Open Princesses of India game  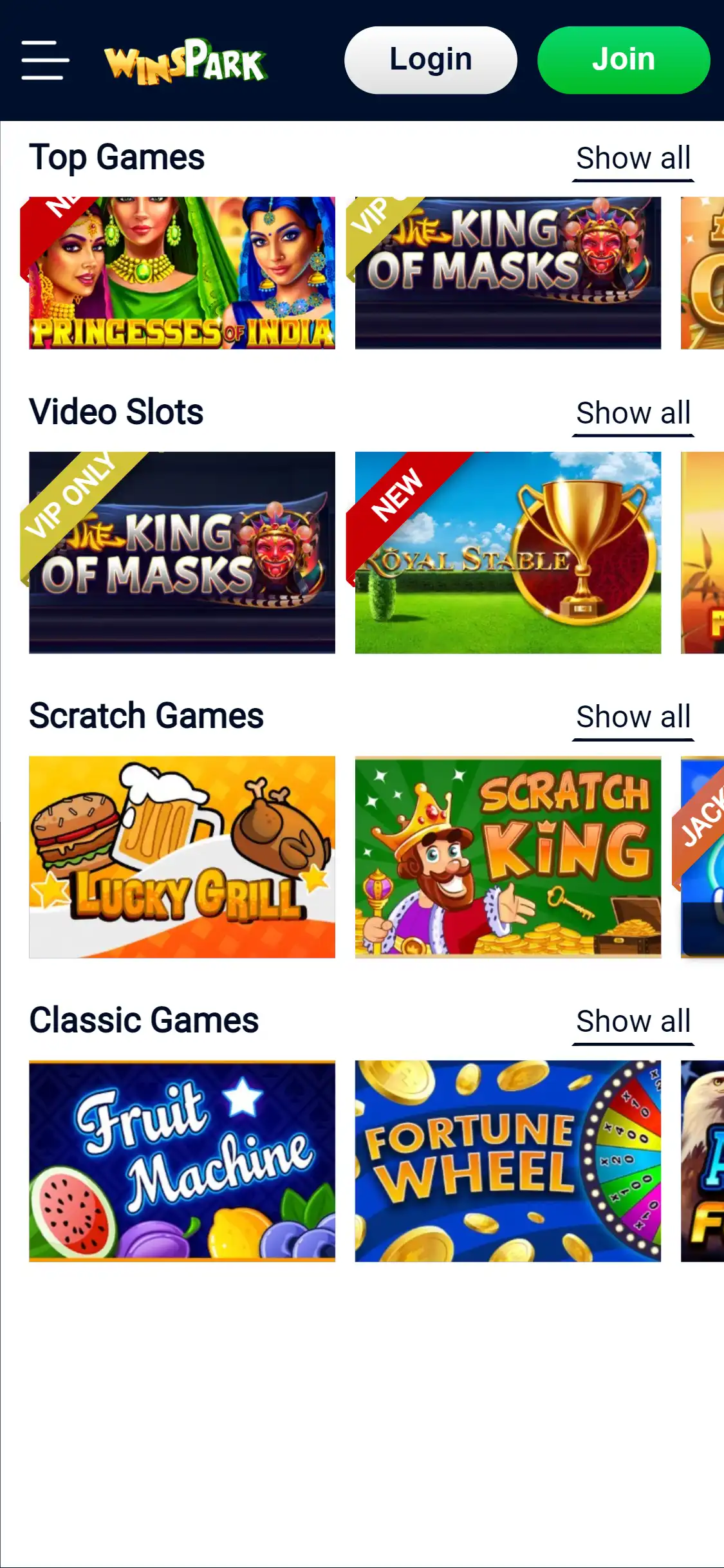[182, 273]
